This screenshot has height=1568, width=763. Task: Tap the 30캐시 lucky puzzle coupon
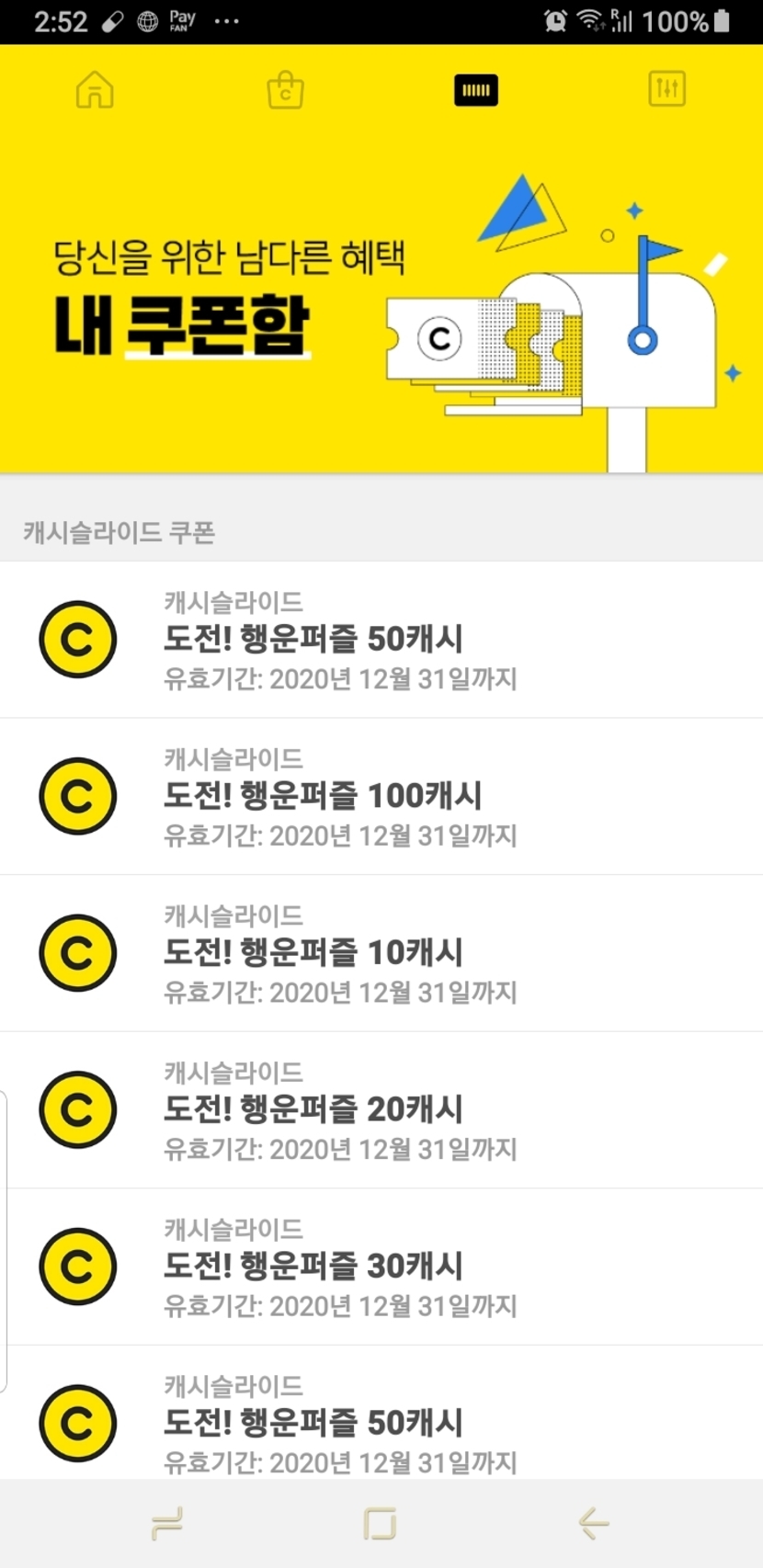(x=381, y=1267)
